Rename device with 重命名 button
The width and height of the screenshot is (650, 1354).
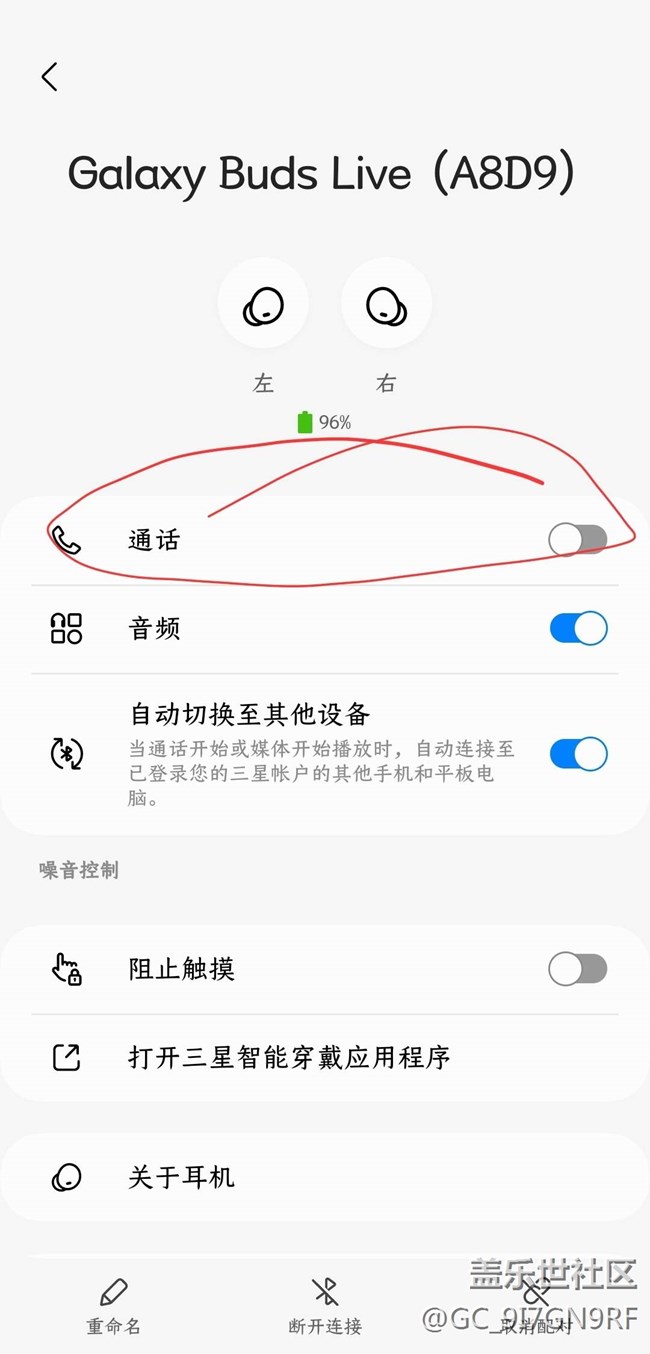(x=113, y=1306)
